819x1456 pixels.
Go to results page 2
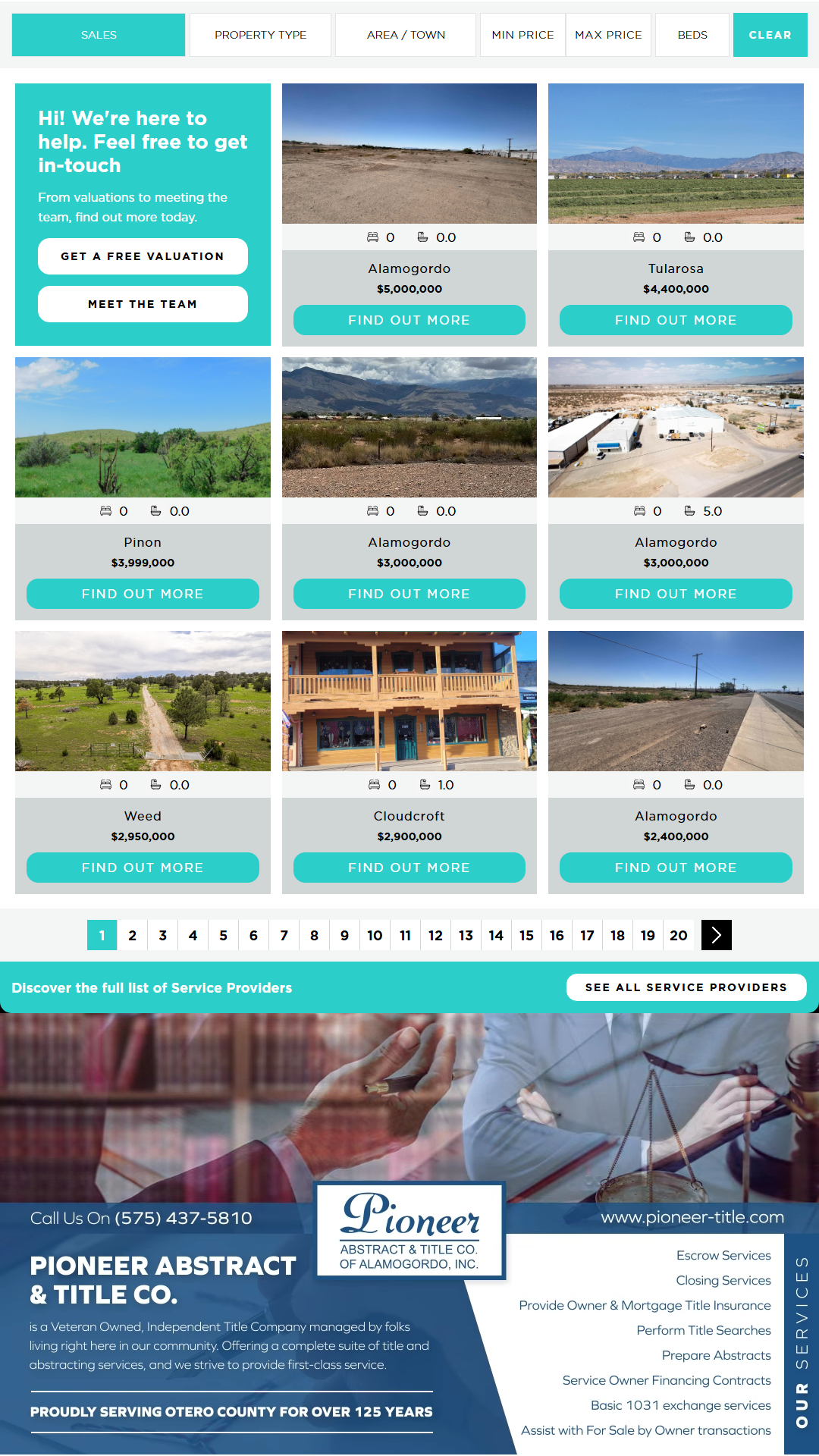pyautogui.click(x=132, y=935)
